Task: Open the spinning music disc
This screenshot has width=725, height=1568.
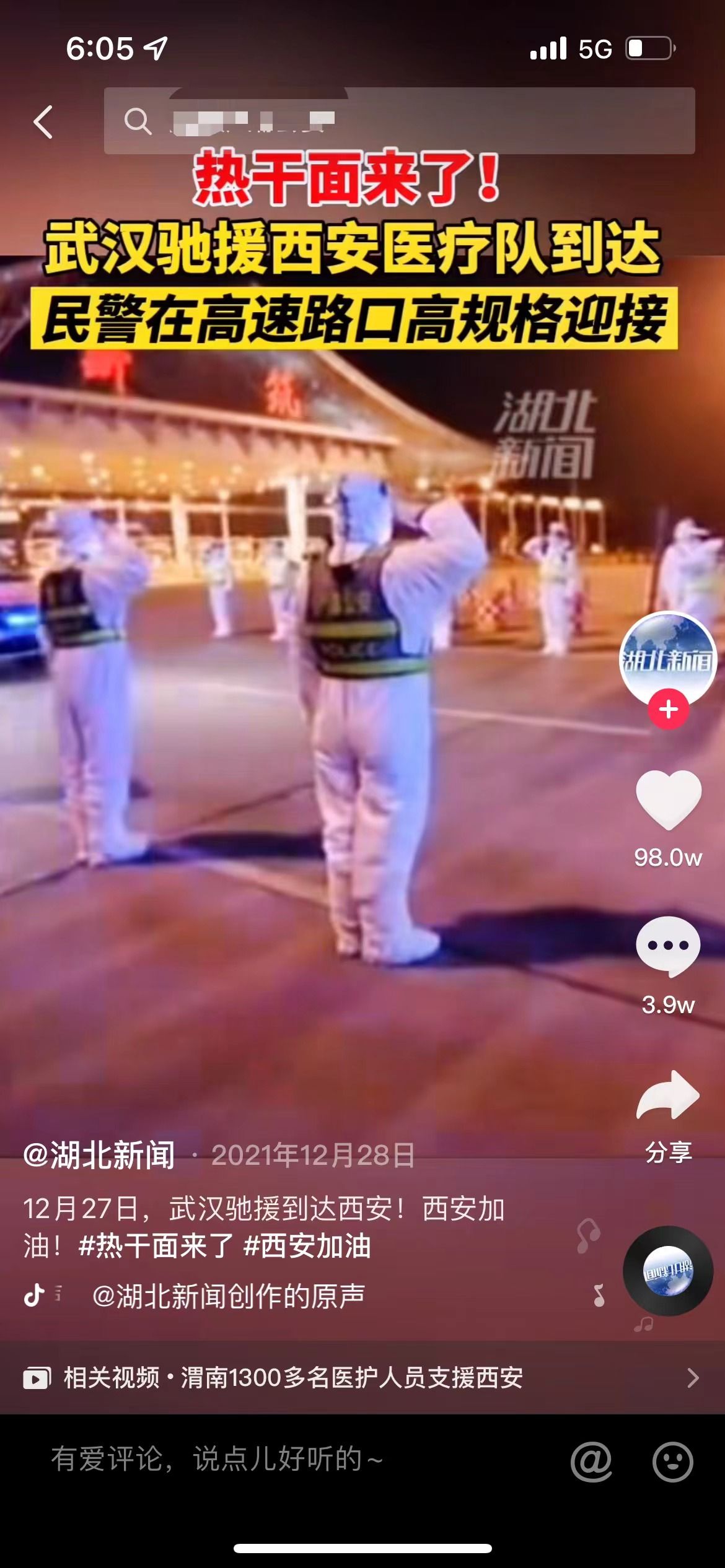Action: [x=668, y=1271]
